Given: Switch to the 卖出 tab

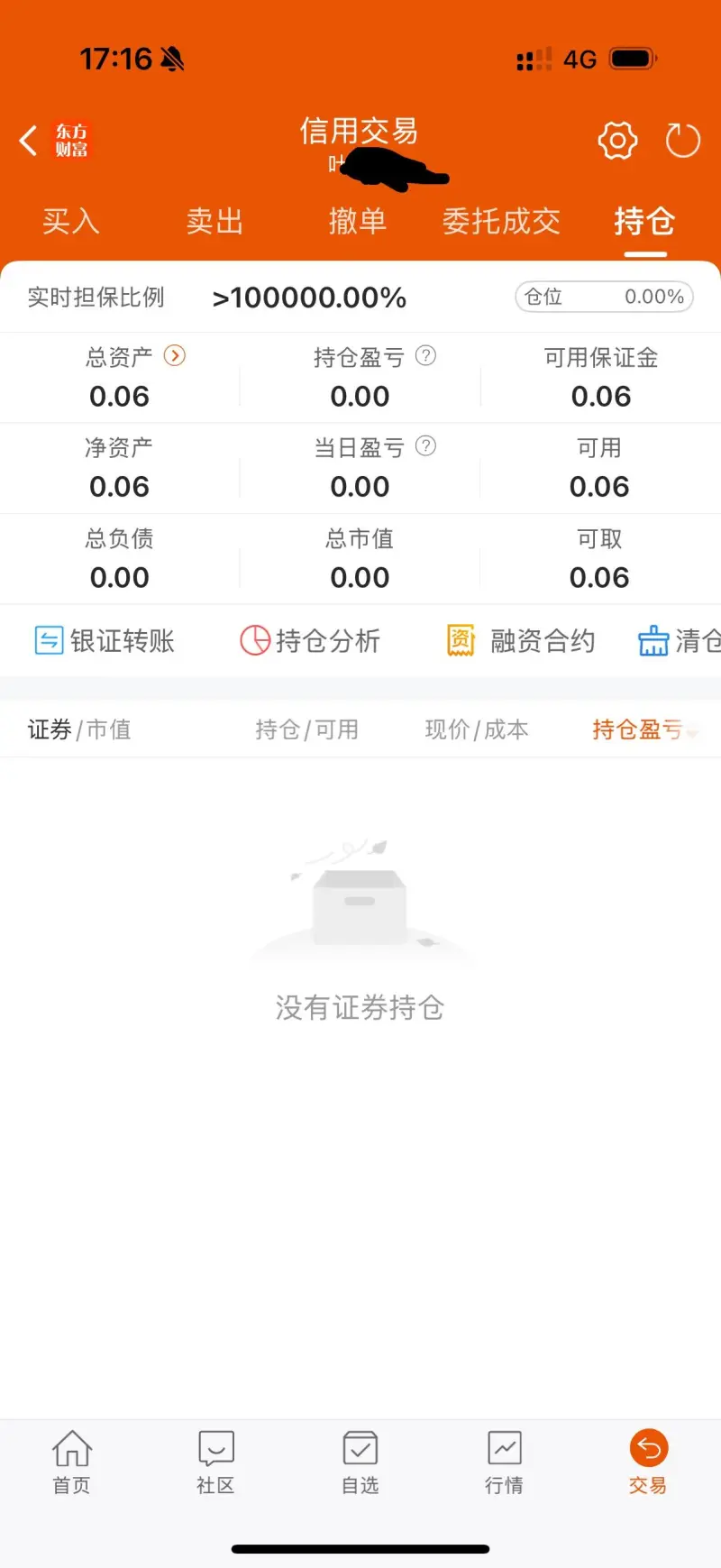Looking at the screenshot, I should point(214,221).
